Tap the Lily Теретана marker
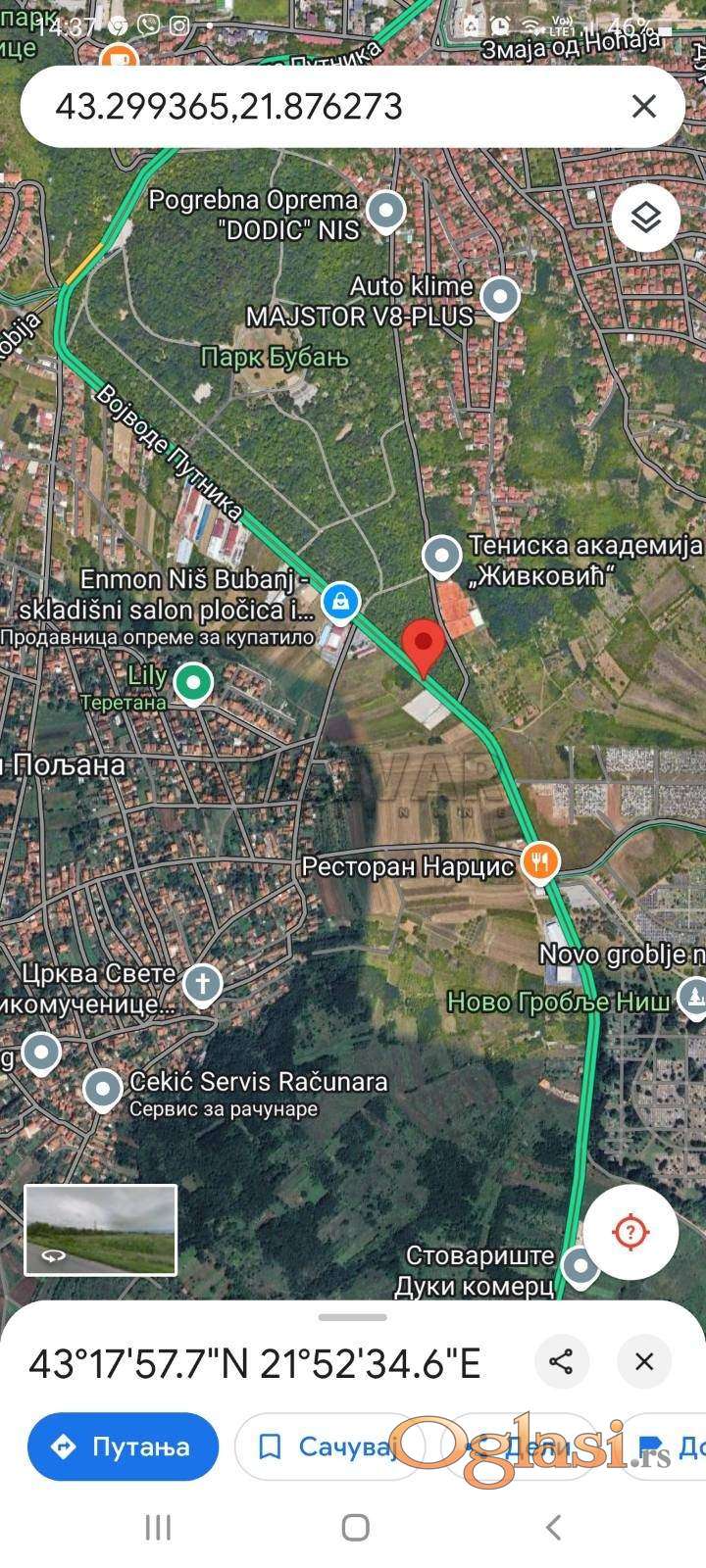The width and height of the screenshot is (706, 1568). coord(193,683)
